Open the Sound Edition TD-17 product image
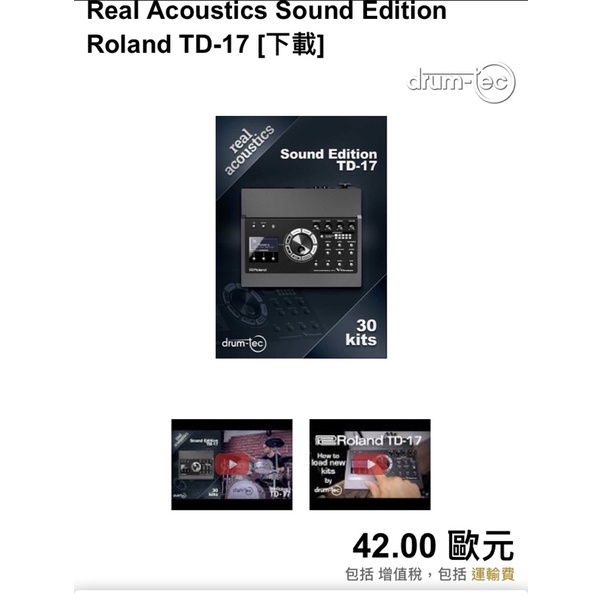The width and height of the screenshot is (603, 603). [x=301, y=237]
